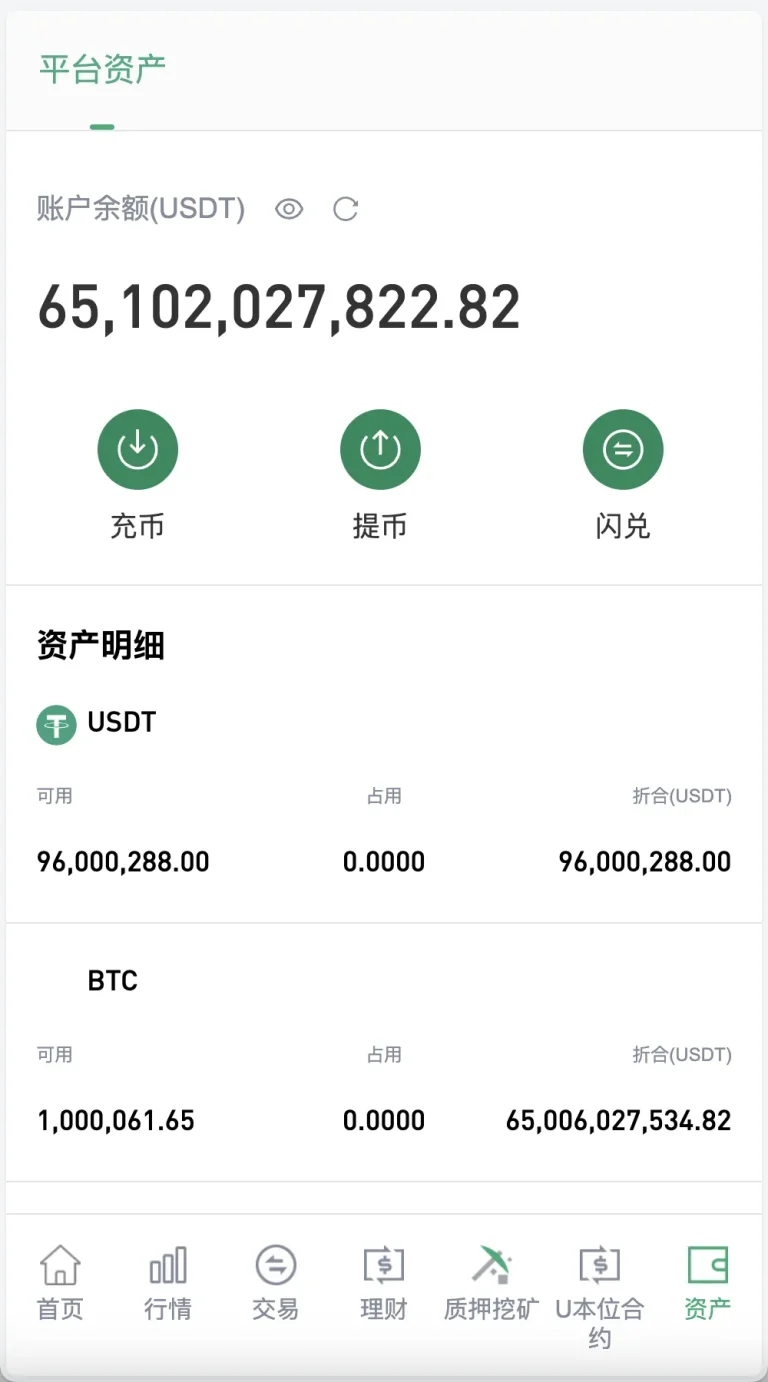Switch to the 平台资产 tab
This screenshot has width=768, height=1382.
pyautogui.click(x=101, y=68)
